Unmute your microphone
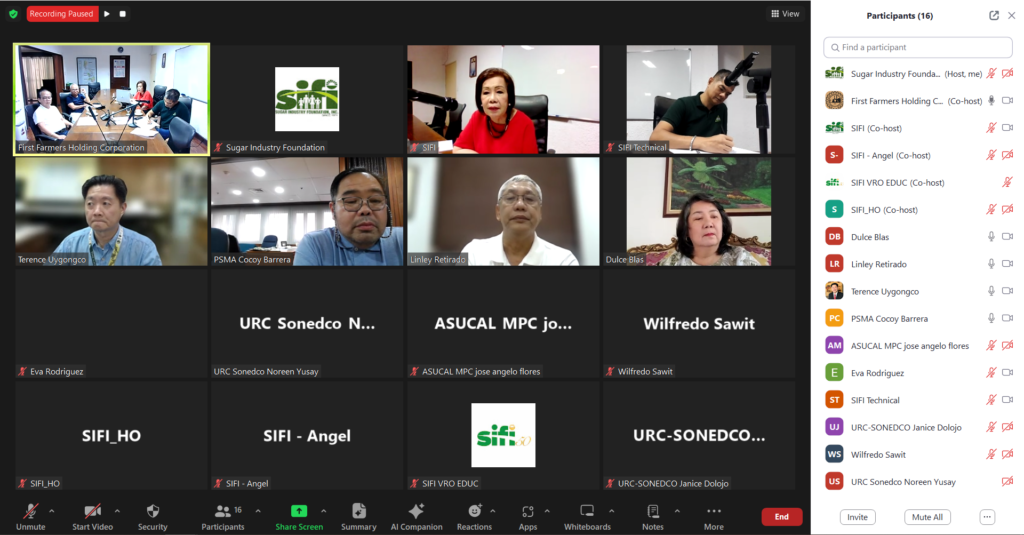 31,515
